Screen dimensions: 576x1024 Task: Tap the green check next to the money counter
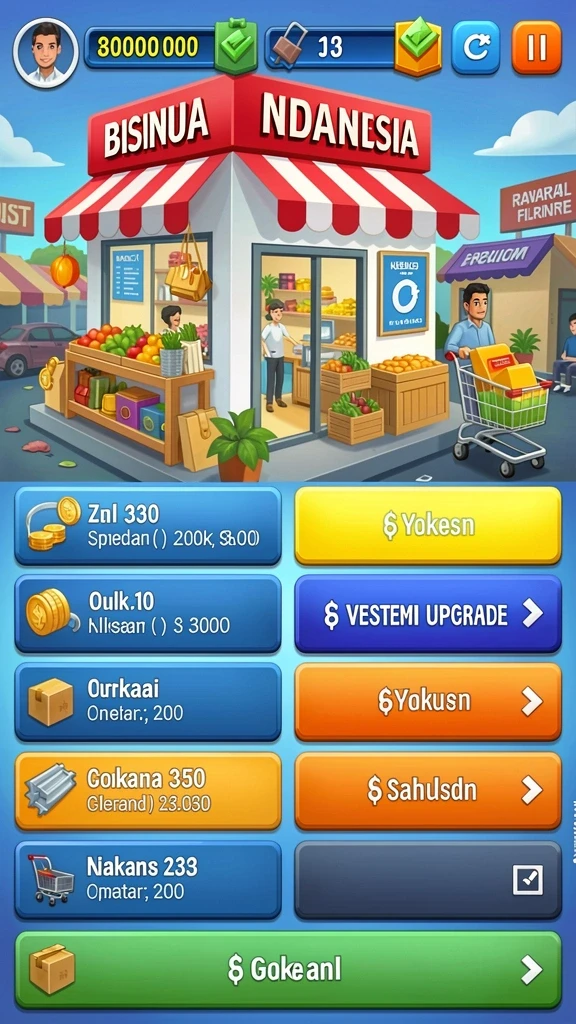236,46
